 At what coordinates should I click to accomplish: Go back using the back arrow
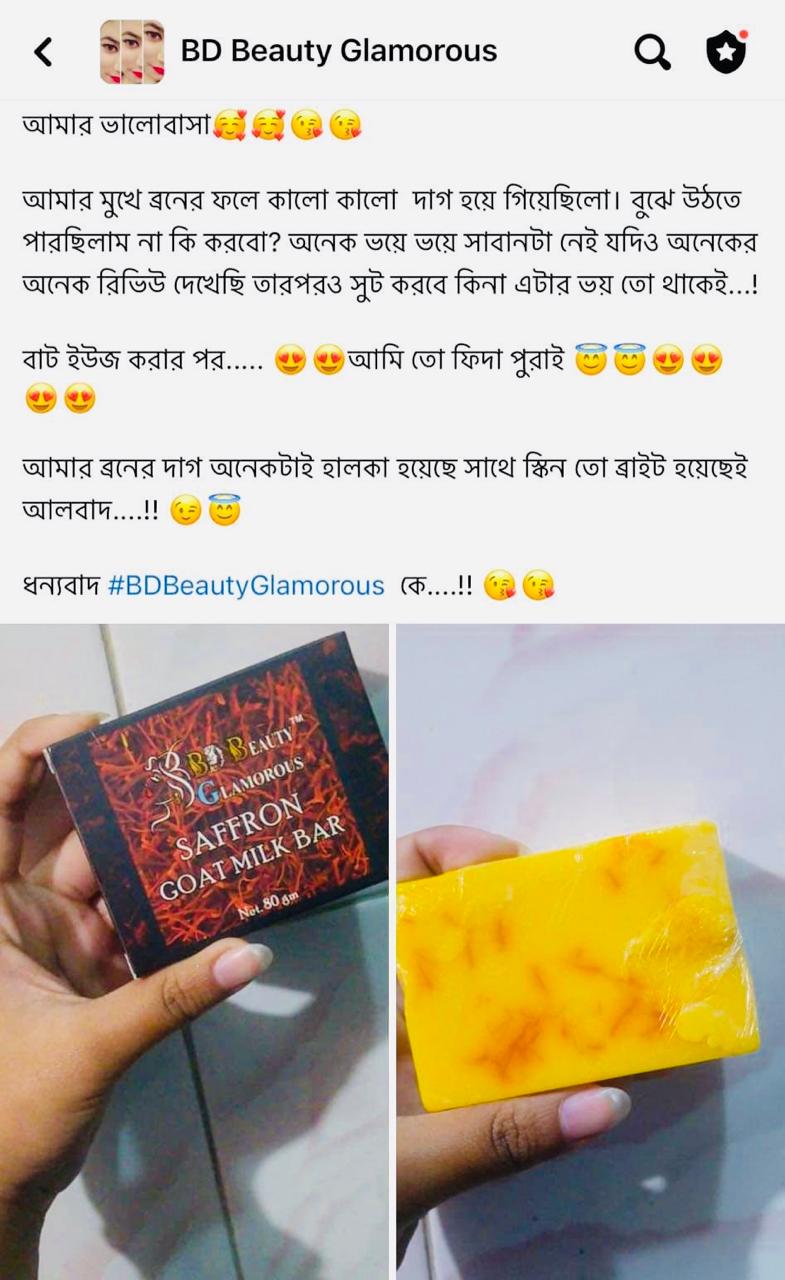point(43,52)
